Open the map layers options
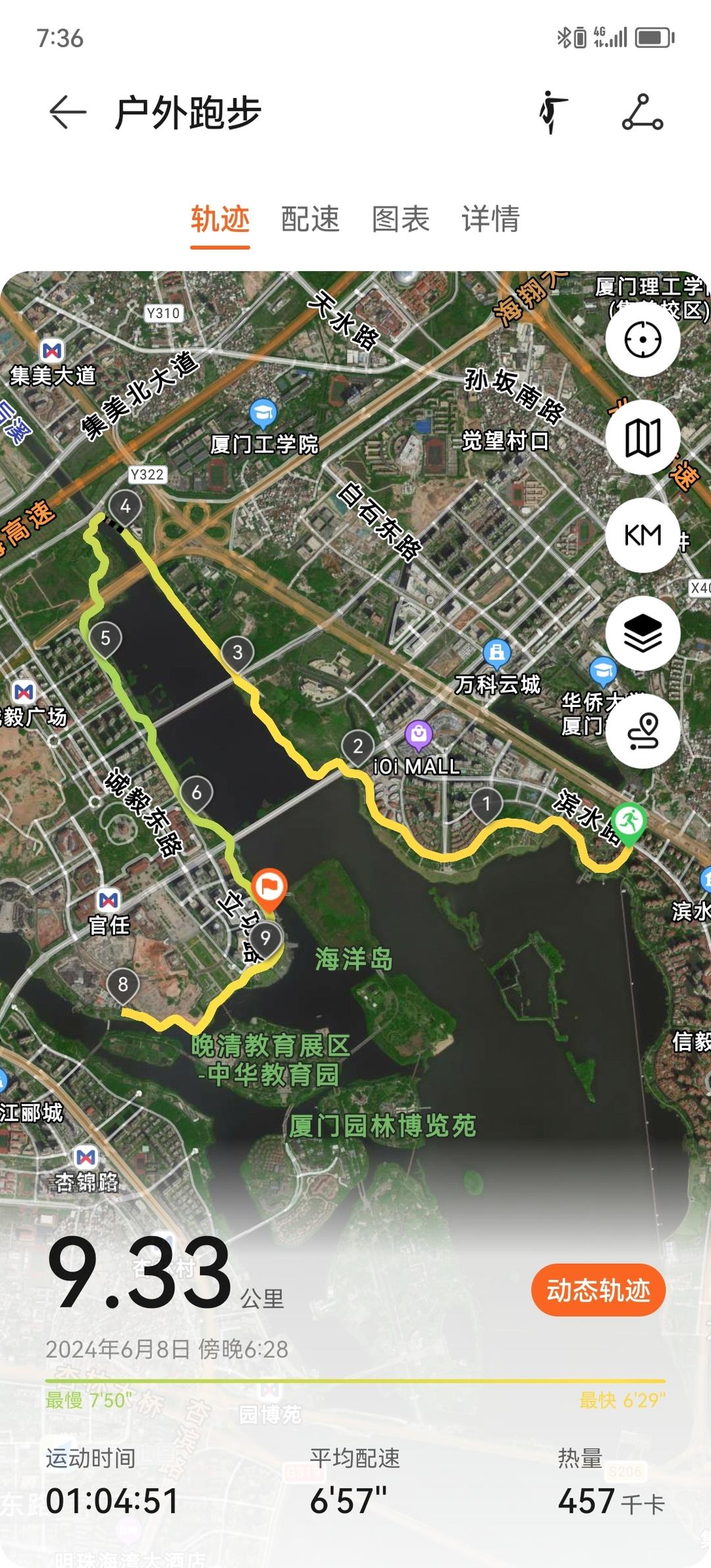This screenshot has height=1568, width=711. pos(642,633)
